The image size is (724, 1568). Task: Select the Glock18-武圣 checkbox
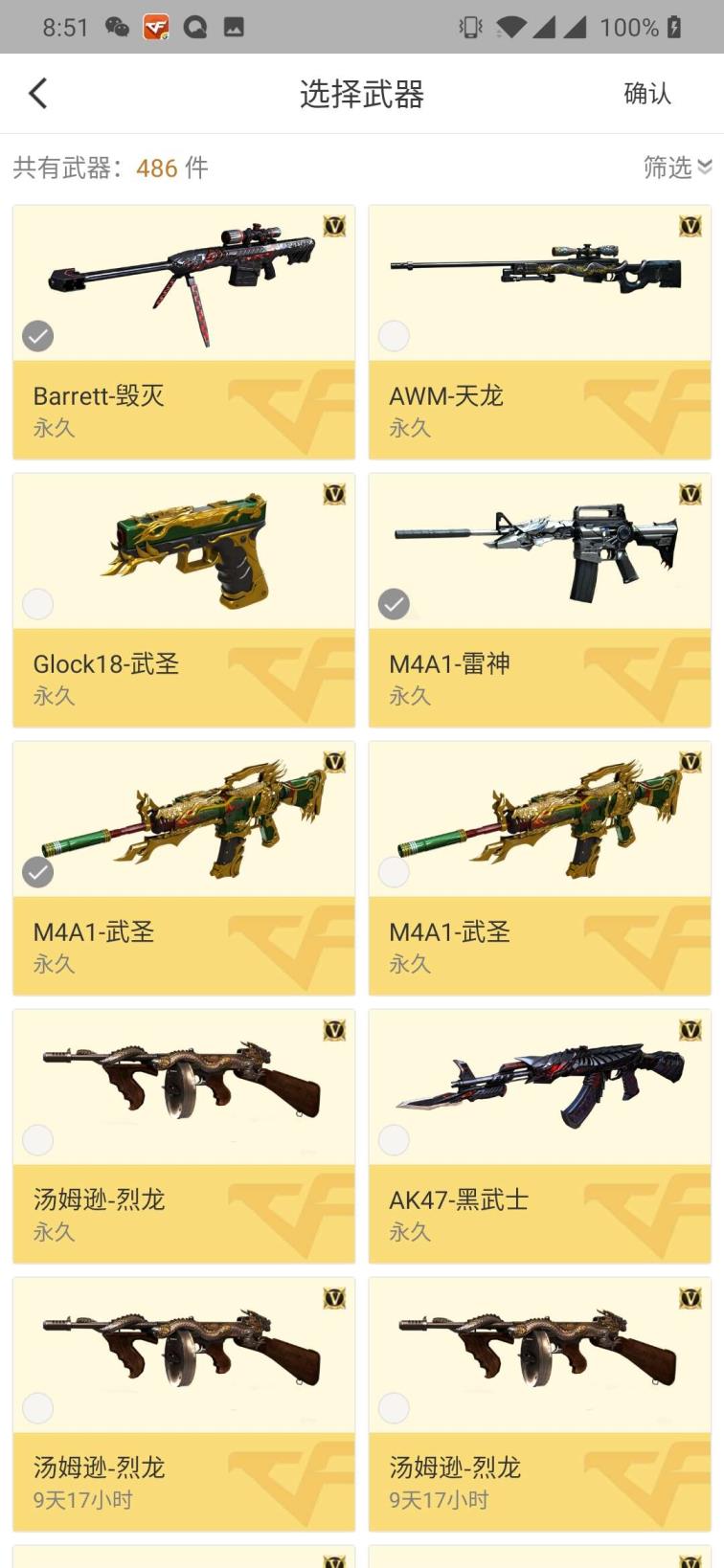[x=38, y=604]
